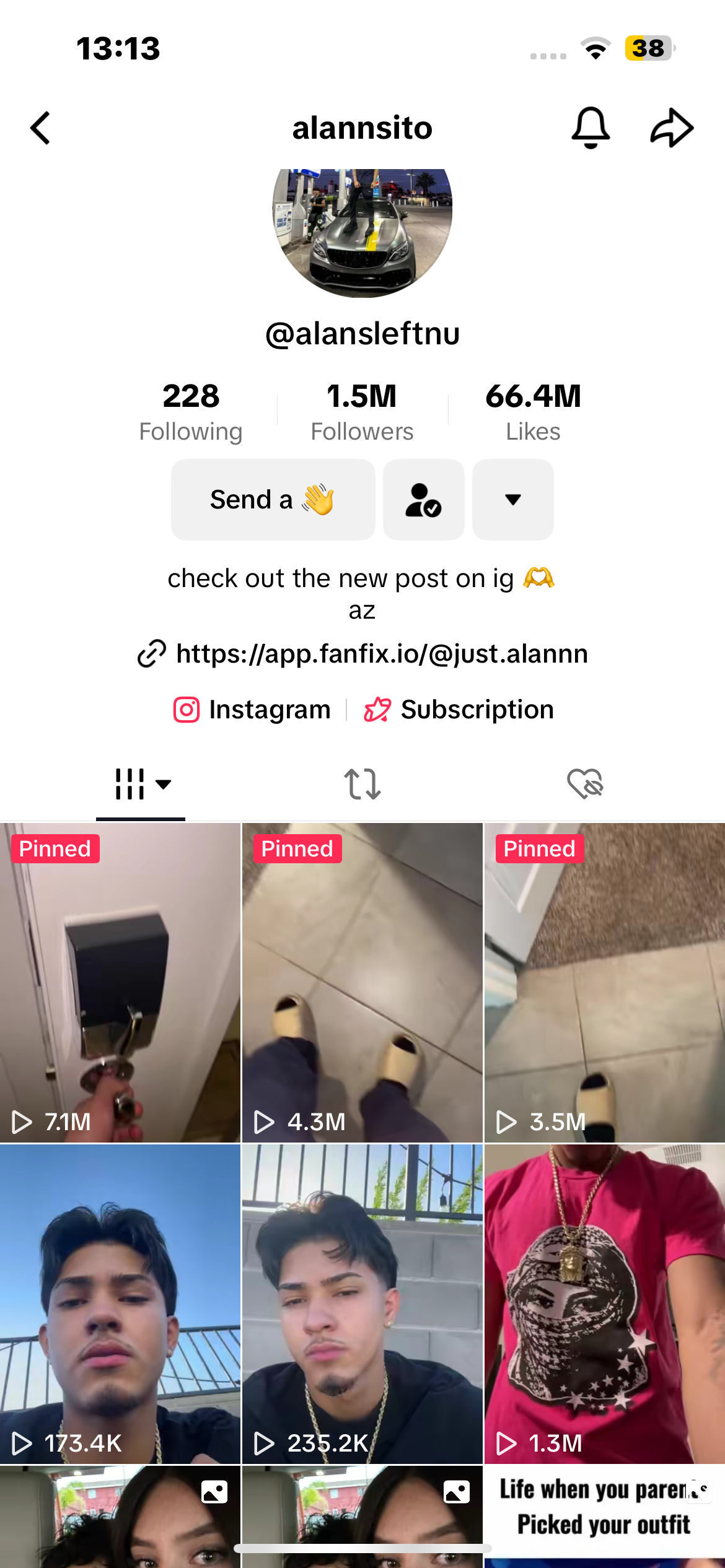Open the linked Instagram account
This screenshot has height=1568, width=725.
(252, 710)
